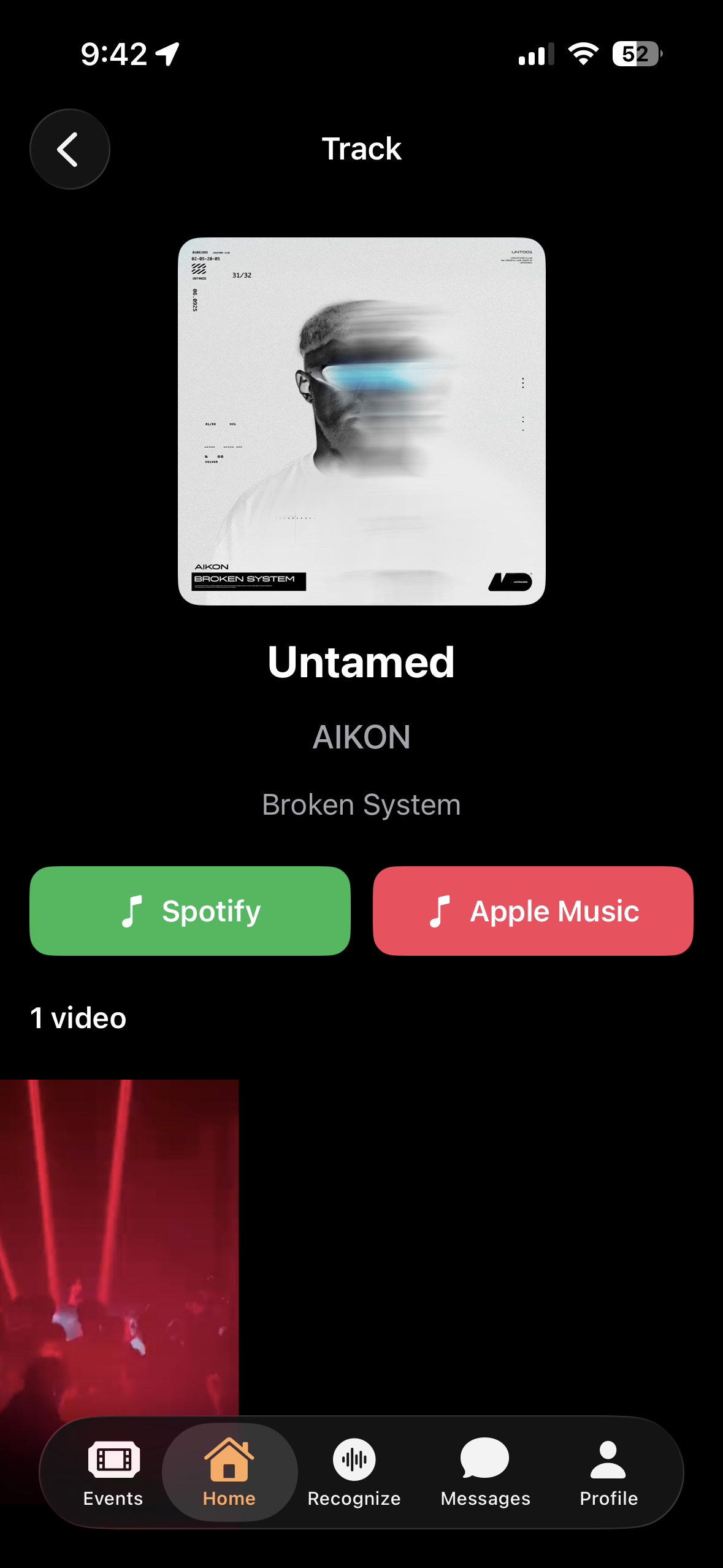This screenshot has height=1568, width=723.
Task: Open Untamed in Spotify
Action: click(190, 910)
